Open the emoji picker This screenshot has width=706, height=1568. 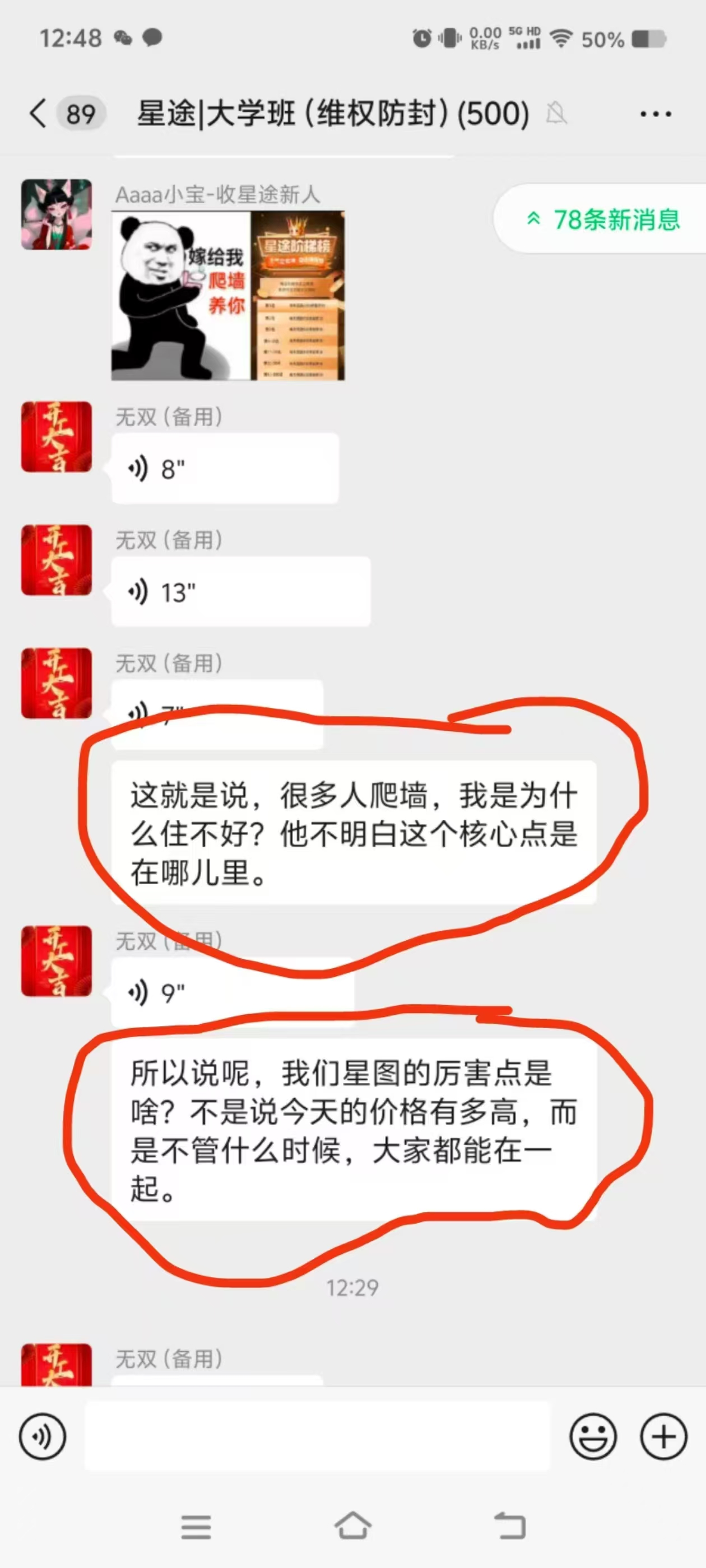(593, 1437)
